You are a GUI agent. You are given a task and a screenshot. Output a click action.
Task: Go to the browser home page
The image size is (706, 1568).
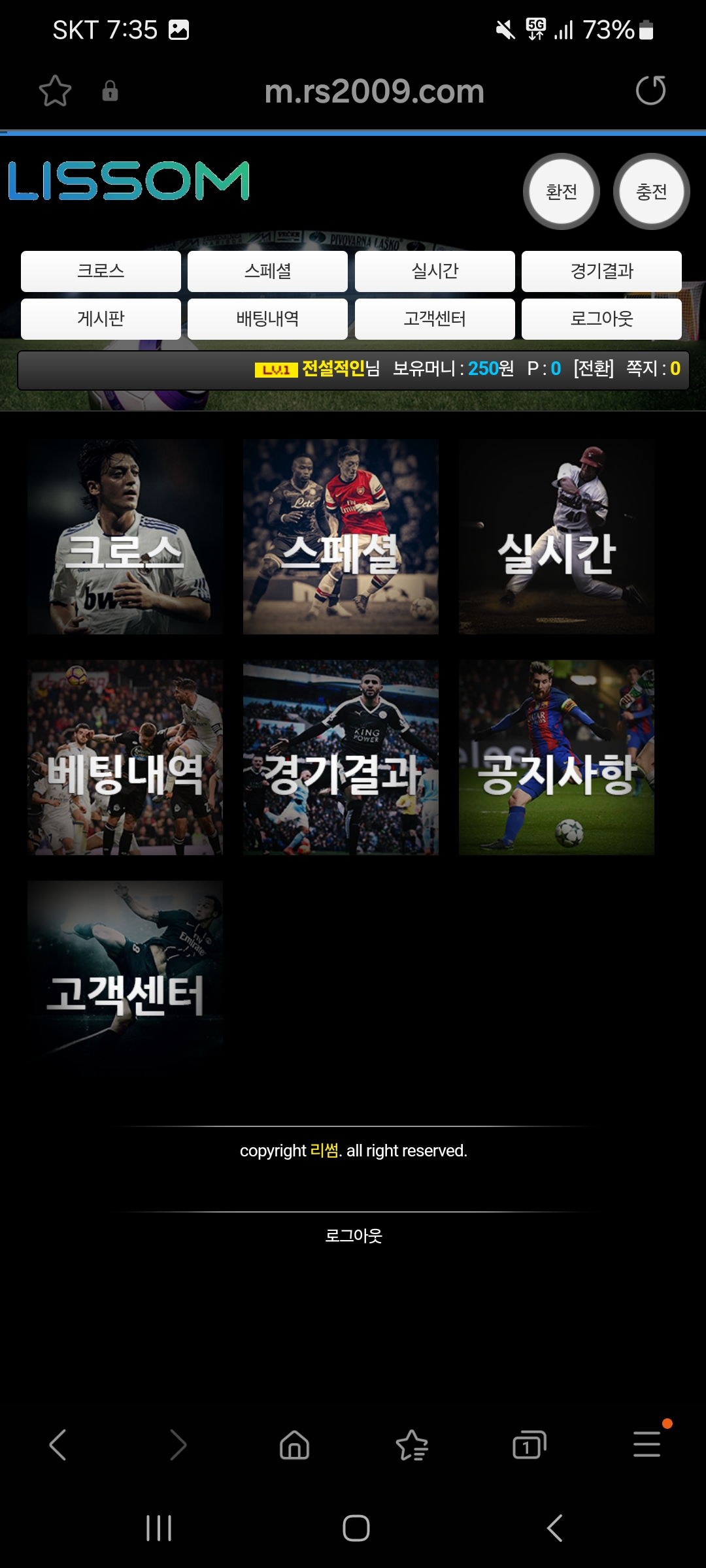pyautogui.click(x=294, y=1445)
